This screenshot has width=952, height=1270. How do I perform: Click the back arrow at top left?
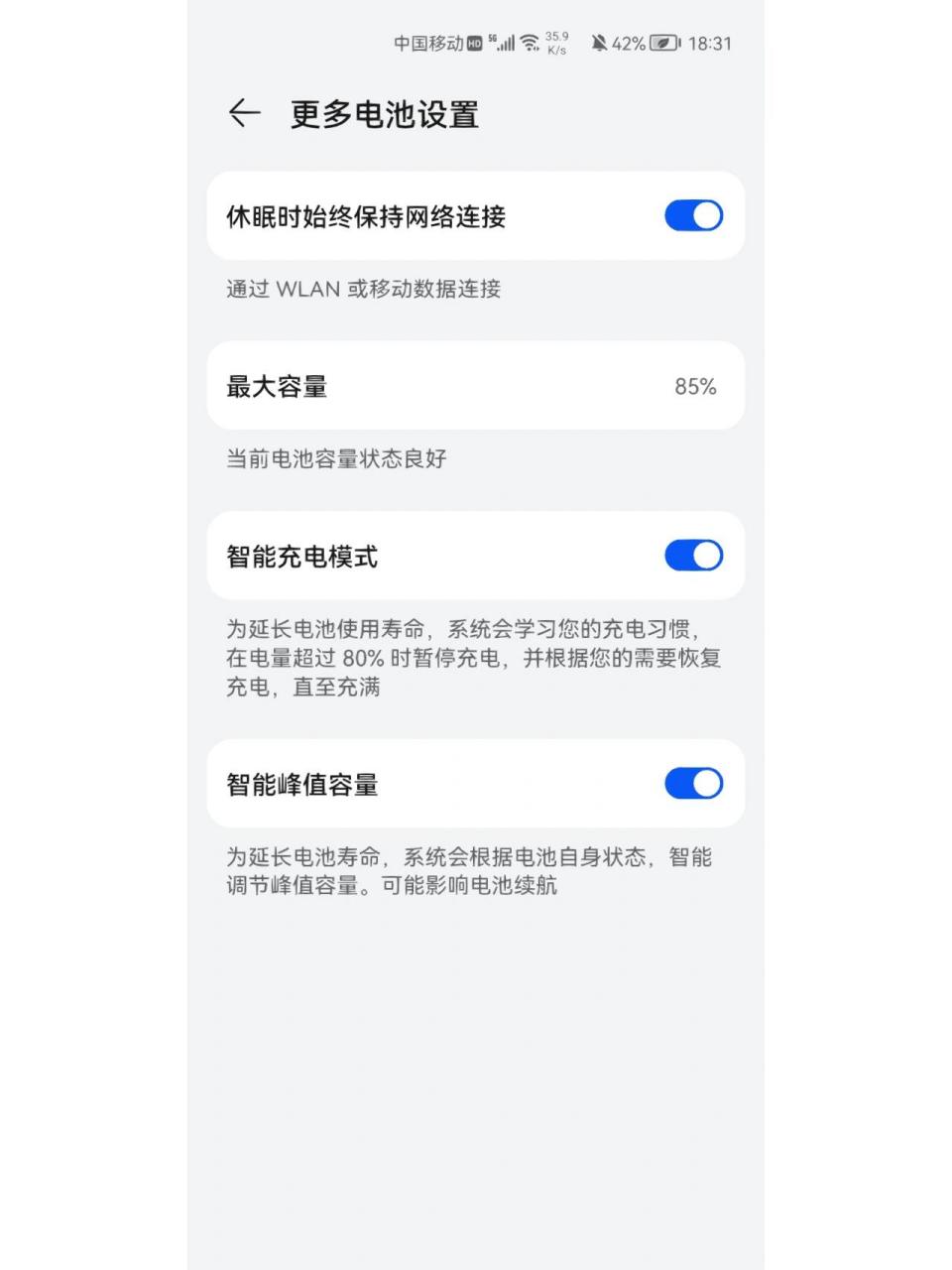[243, 114]
